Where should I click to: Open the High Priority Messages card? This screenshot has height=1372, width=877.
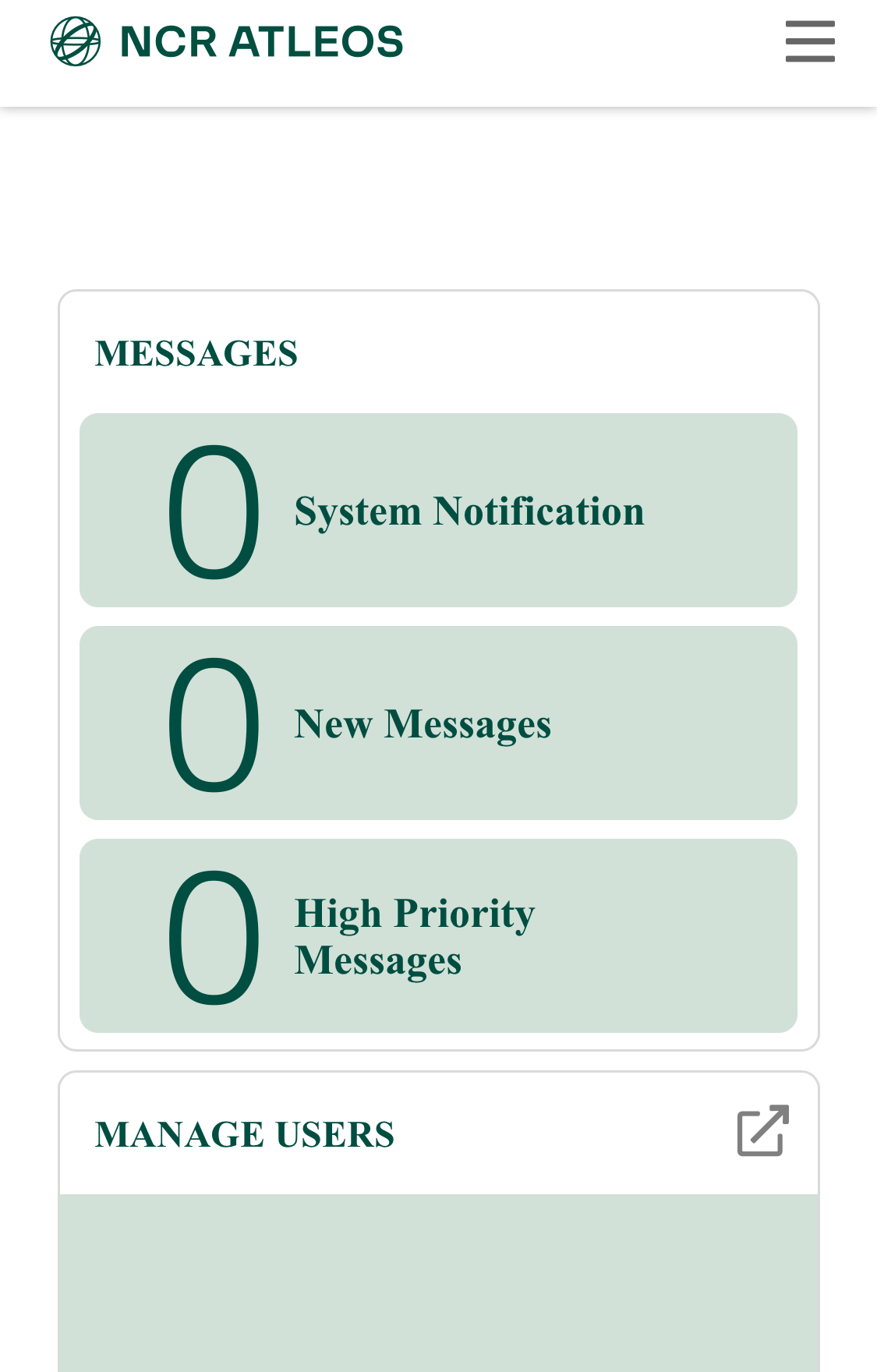438,935
